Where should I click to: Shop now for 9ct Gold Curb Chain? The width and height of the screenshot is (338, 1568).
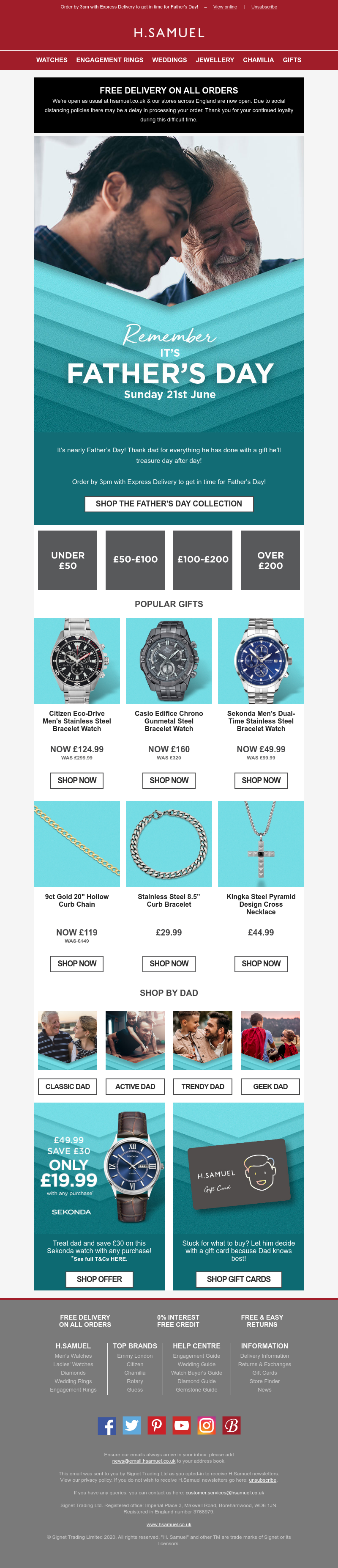coord(76,963)
